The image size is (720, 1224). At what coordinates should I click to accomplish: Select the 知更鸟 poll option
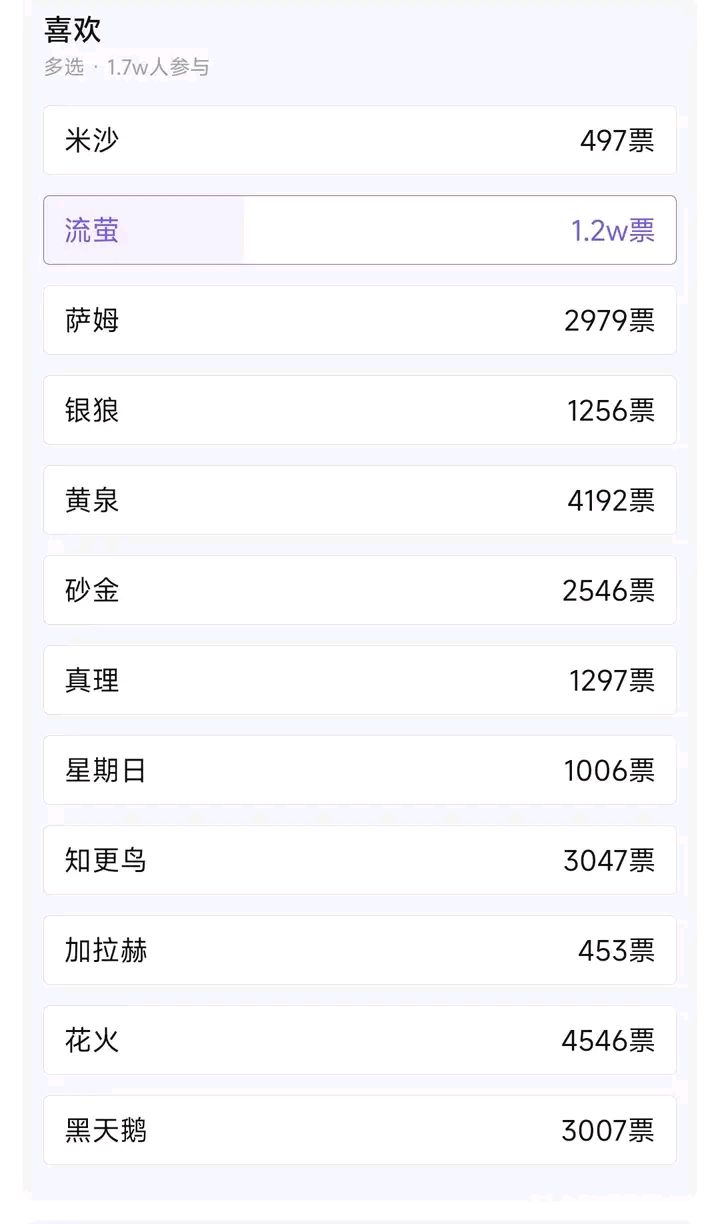tap(360, 860)
